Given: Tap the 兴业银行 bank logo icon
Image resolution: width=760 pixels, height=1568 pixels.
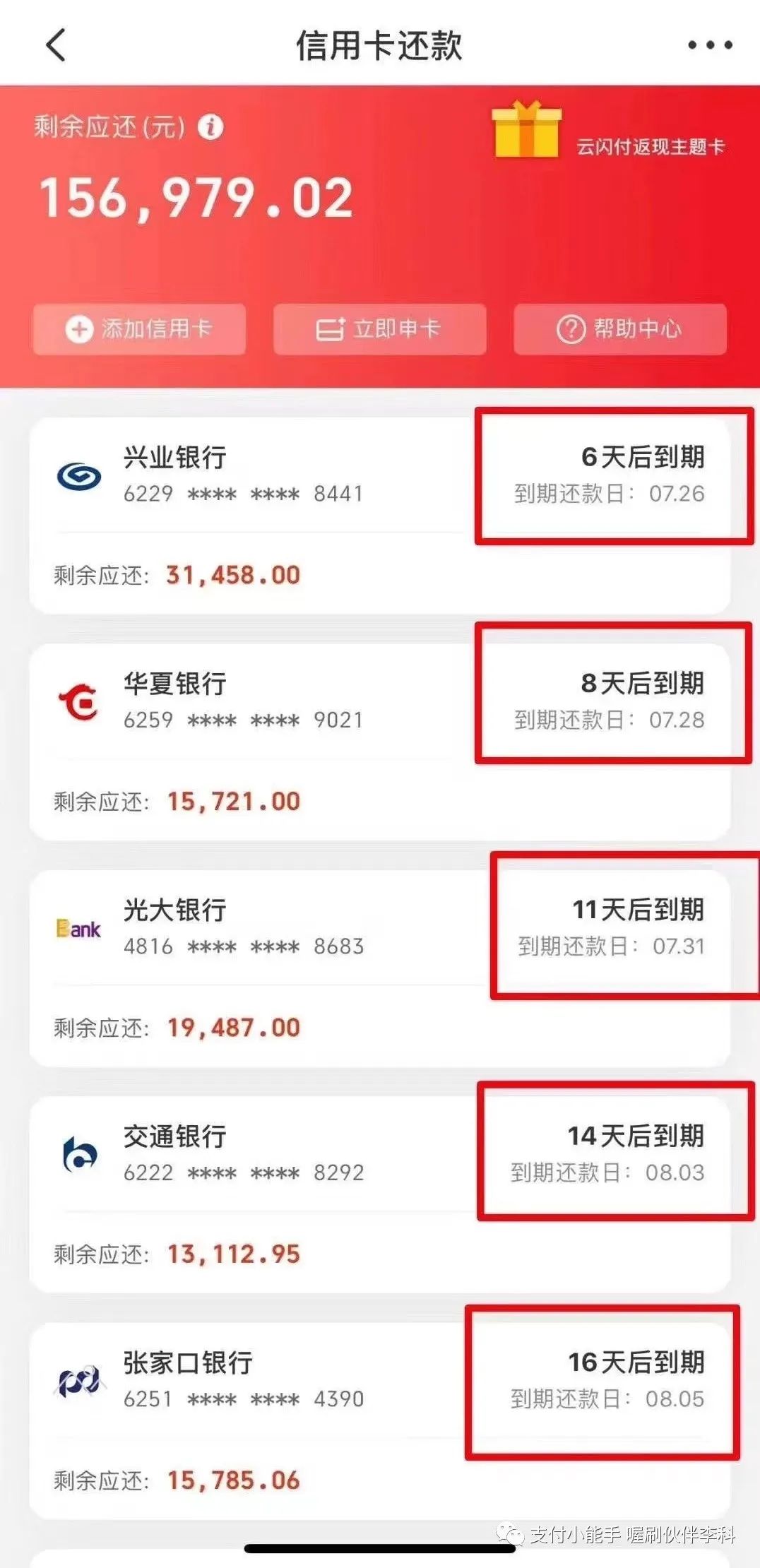Looking at the screenshot, I should (x=80, y=477).
